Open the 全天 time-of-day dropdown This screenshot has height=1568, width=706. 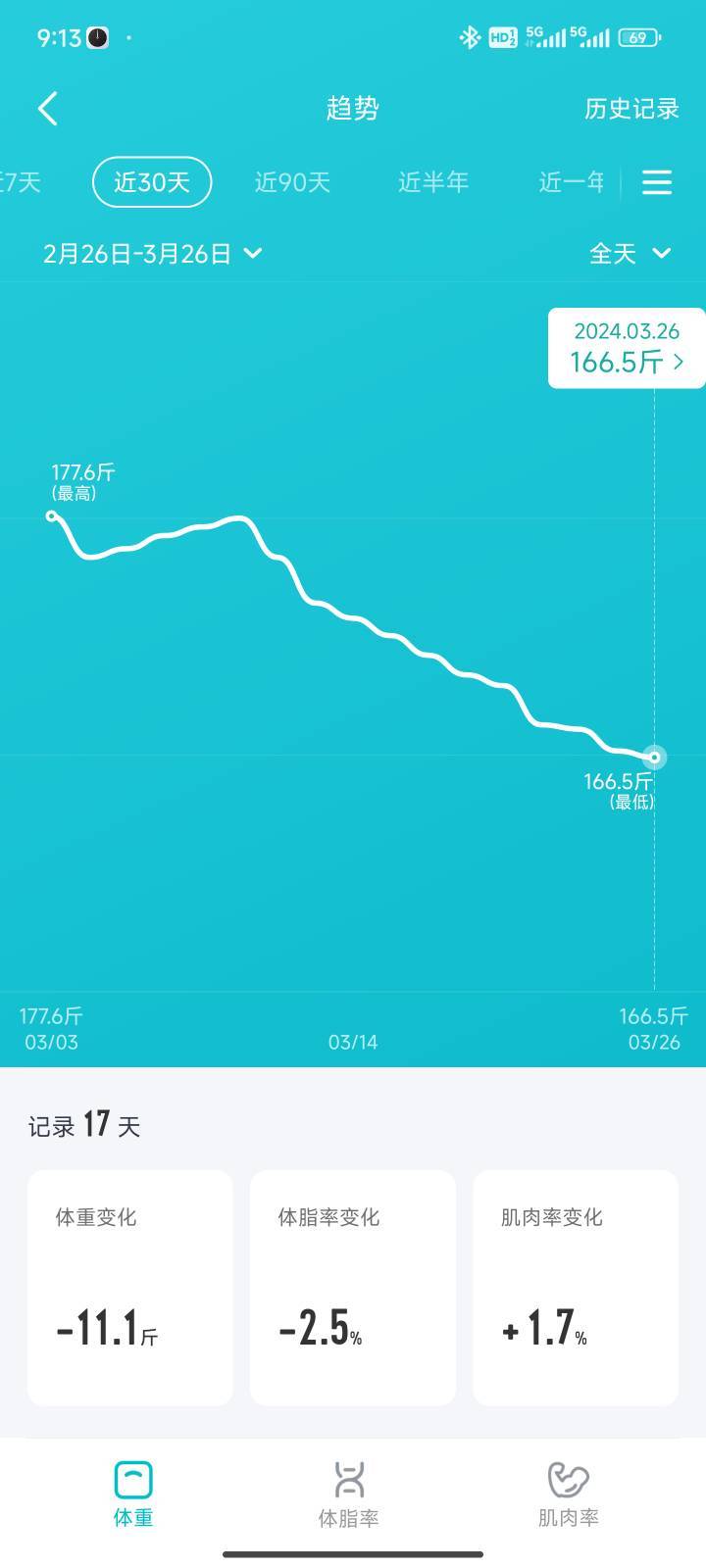coord(630,254)
